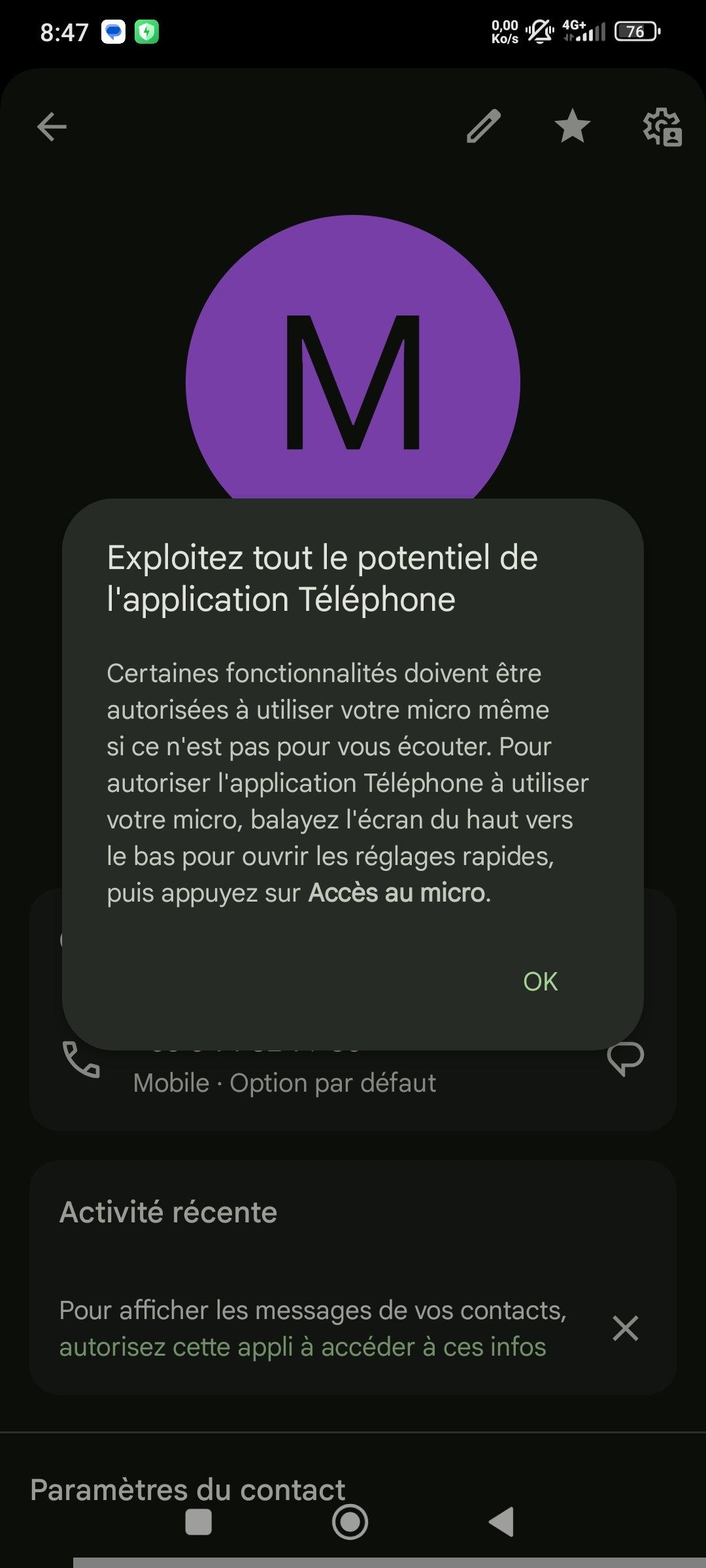Tap OK to dismiss the microphone dialog

coord(540,981)
